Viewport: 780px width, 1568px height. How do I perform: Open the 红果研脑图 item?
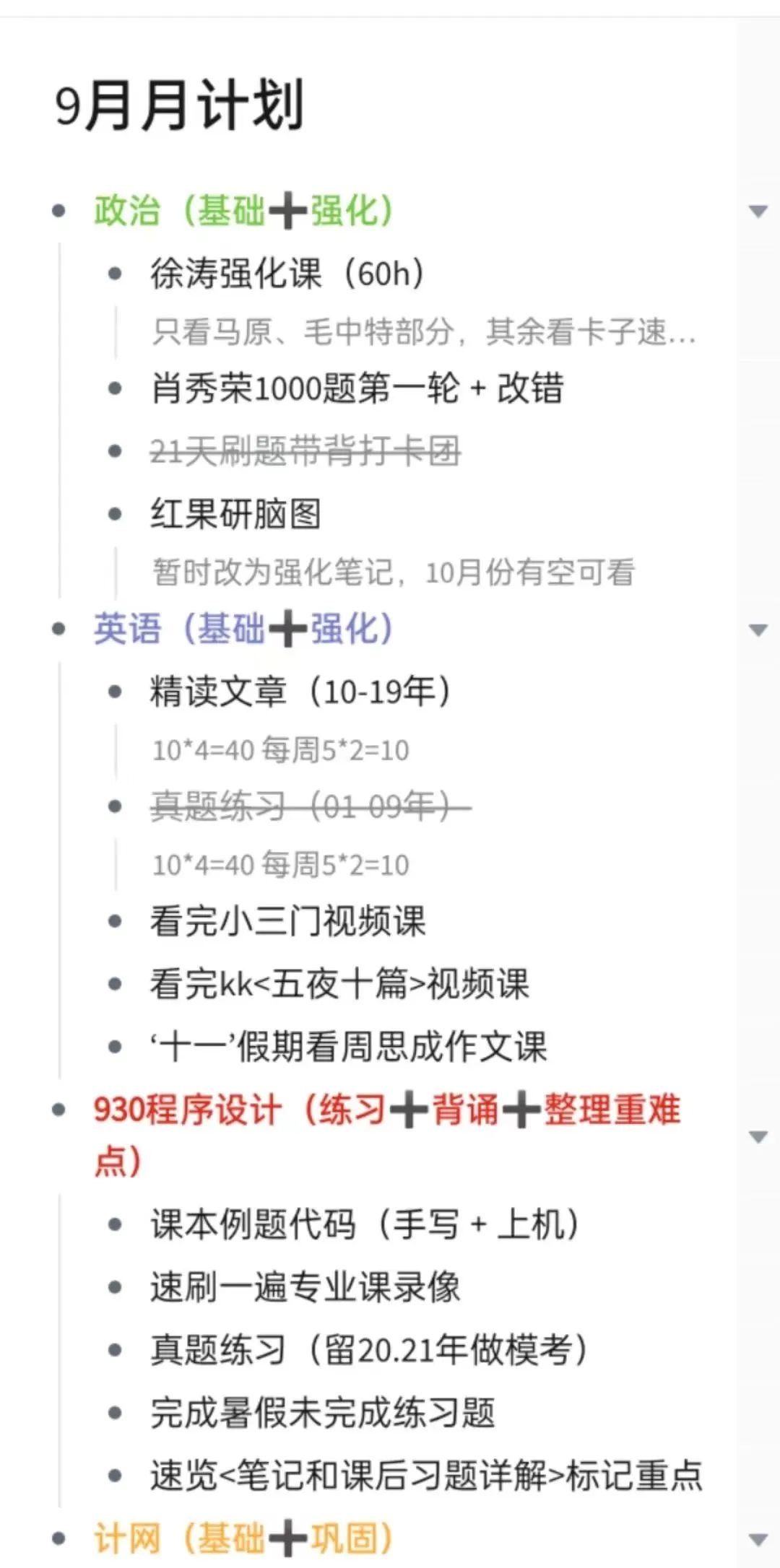click(x=235, y=515)
